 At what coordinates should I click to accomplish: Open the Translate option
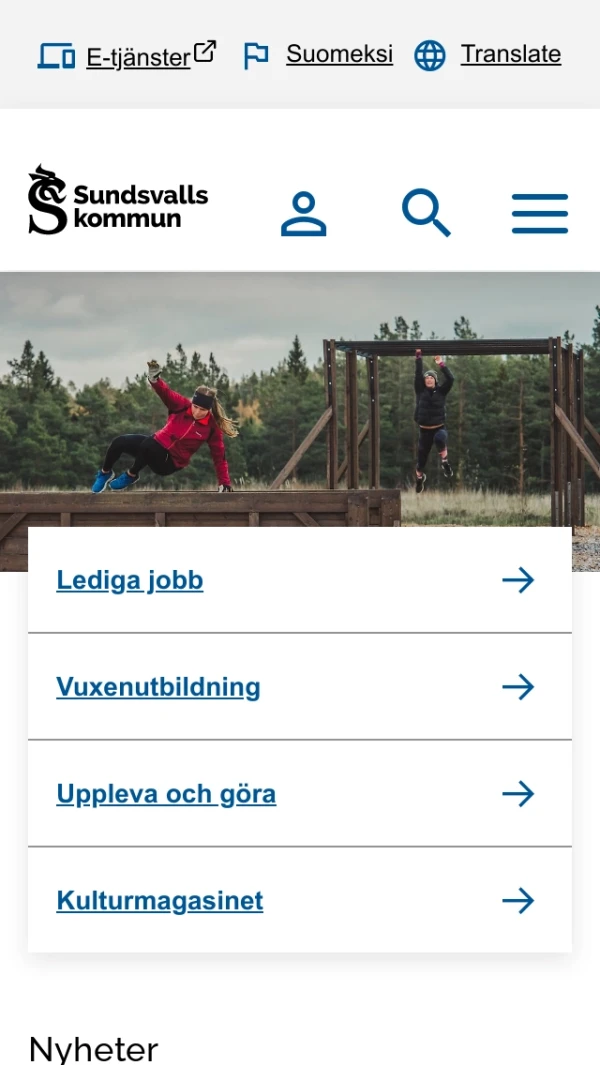coord(510,54)
